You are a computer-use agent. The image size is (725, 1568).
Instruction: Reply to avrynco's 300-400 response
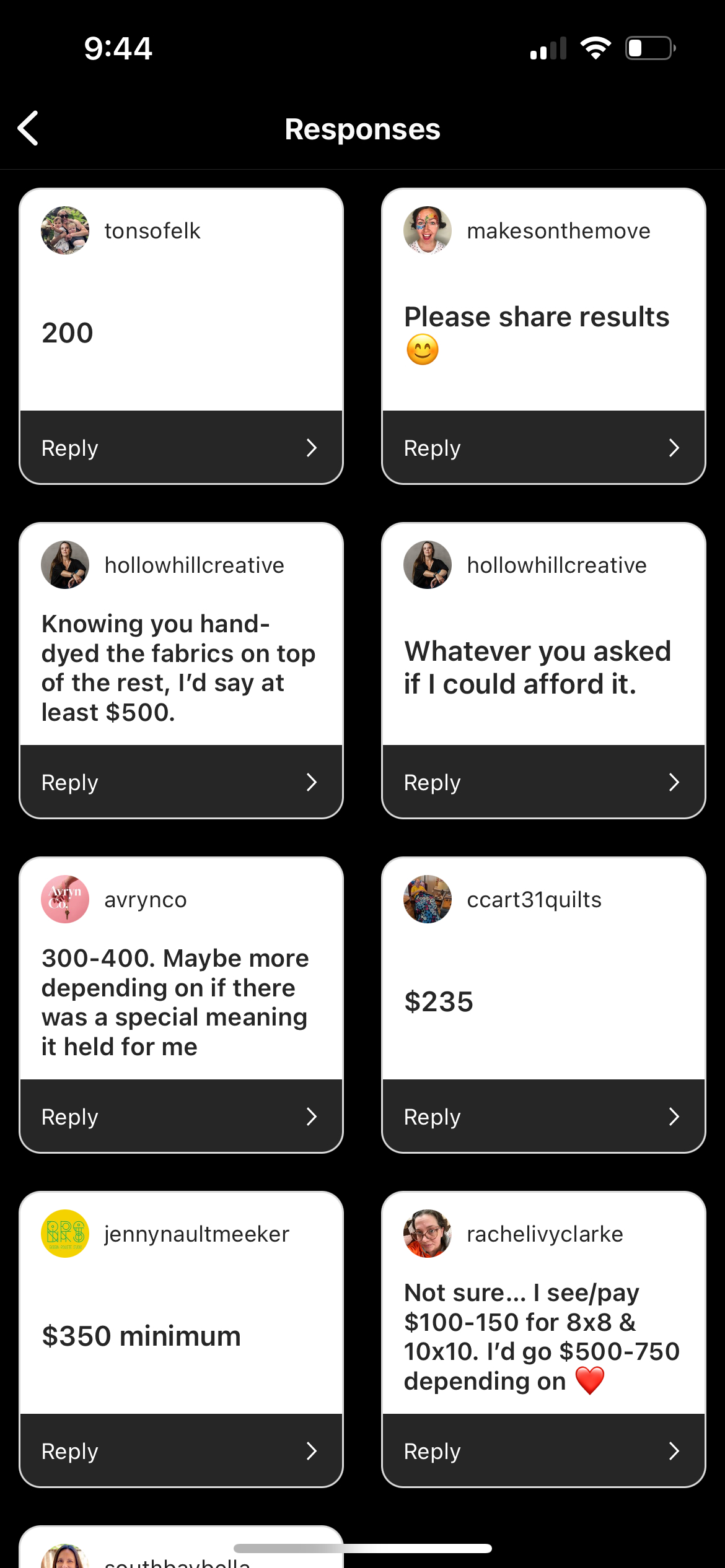coord(181,1117)
